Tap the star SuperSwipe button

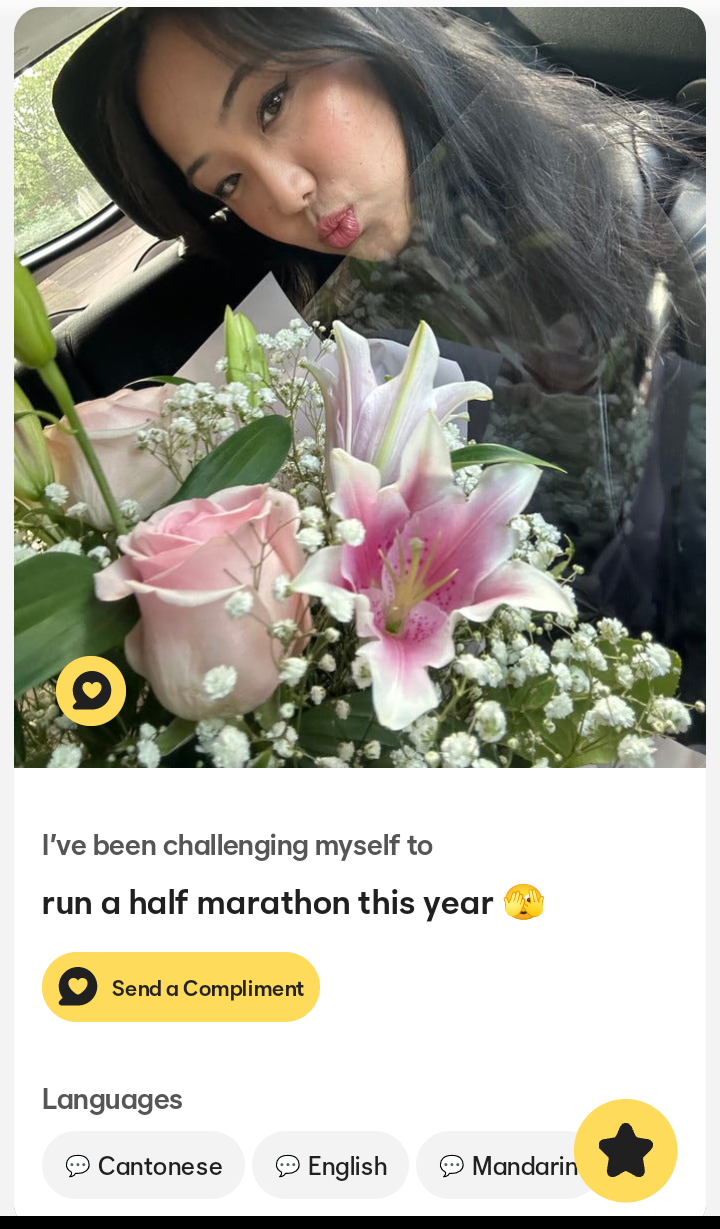coord(625,1150)
